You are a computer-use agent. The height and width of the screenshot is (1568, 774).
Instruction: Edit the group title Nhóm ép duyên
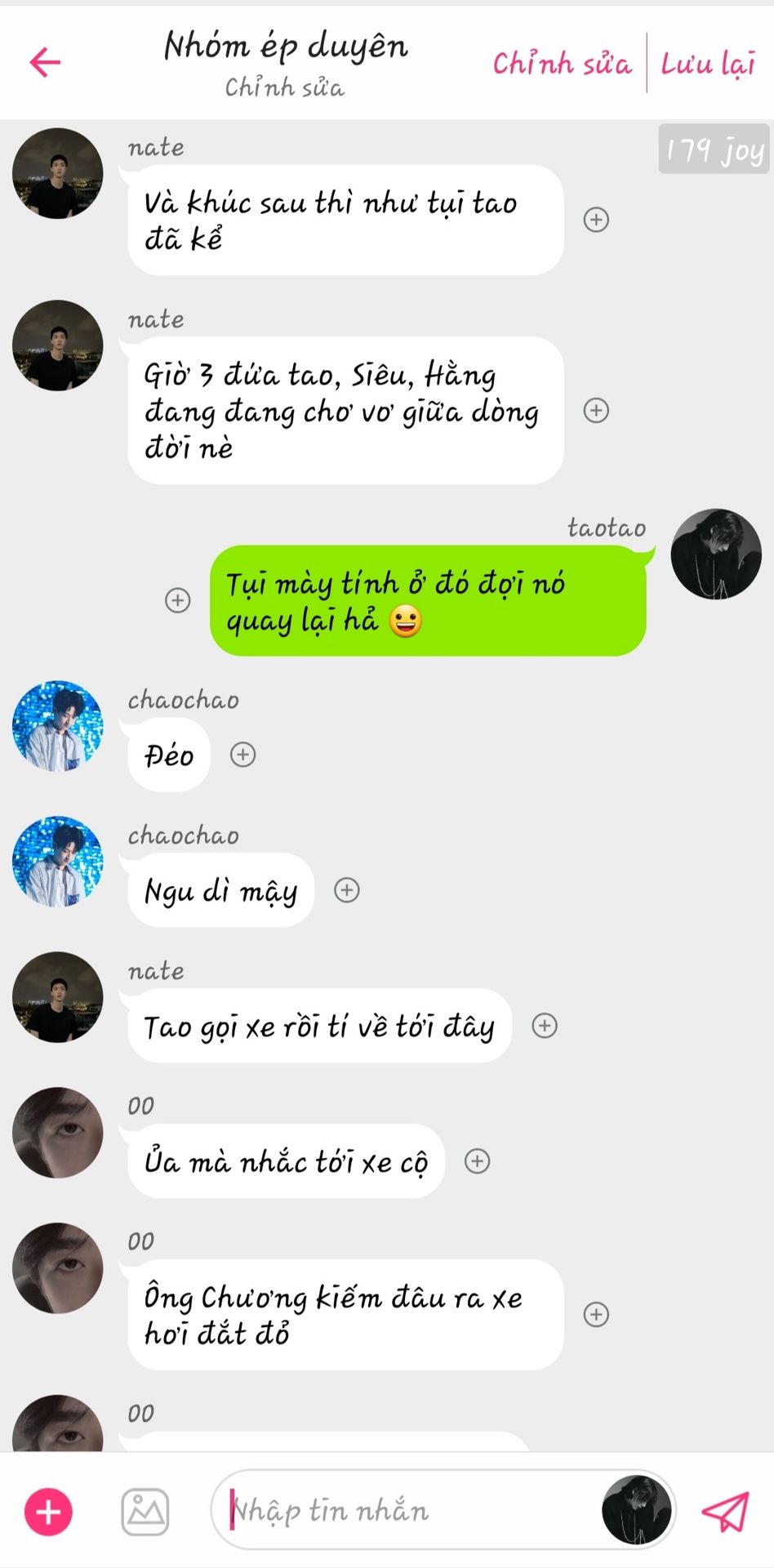point(285,47)
